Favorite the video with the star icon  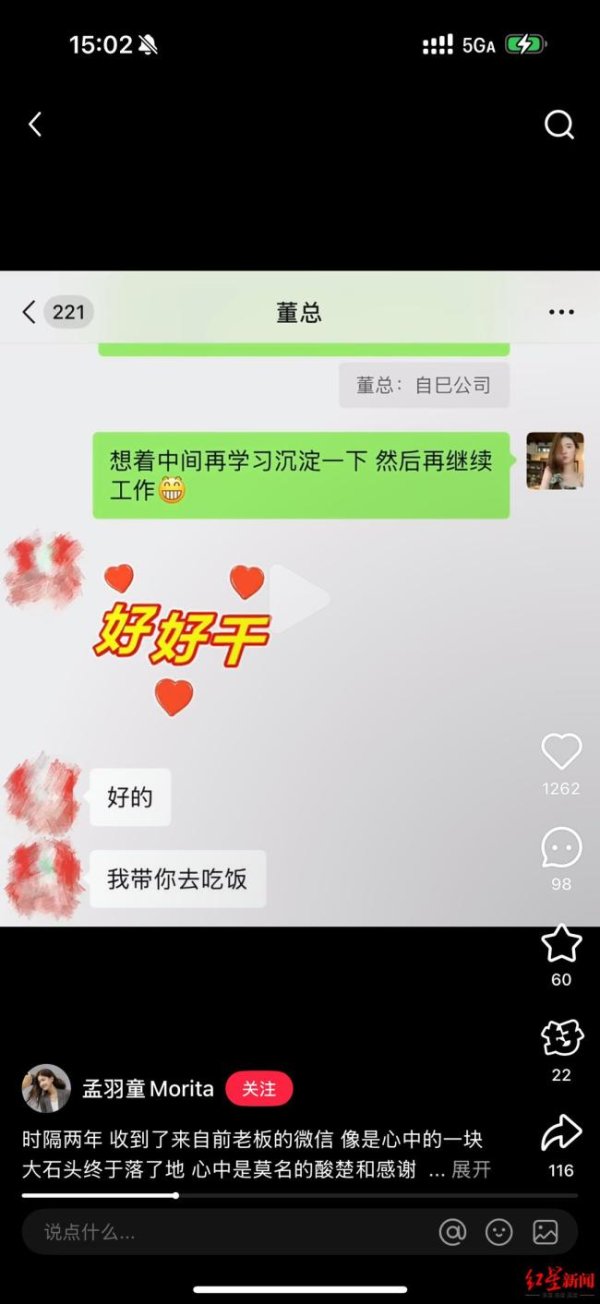(561, 943)
